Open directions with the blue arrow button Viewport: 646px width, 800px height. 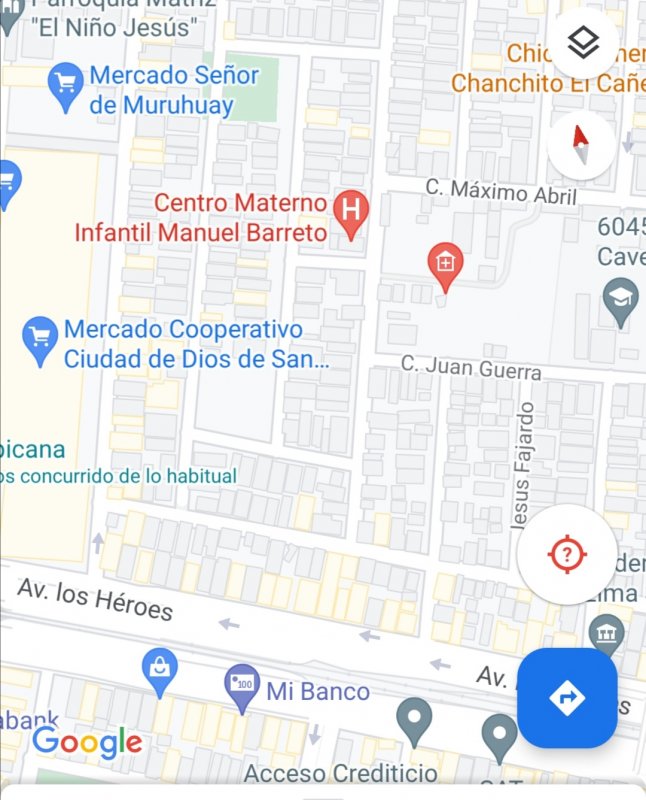point(566,697)
